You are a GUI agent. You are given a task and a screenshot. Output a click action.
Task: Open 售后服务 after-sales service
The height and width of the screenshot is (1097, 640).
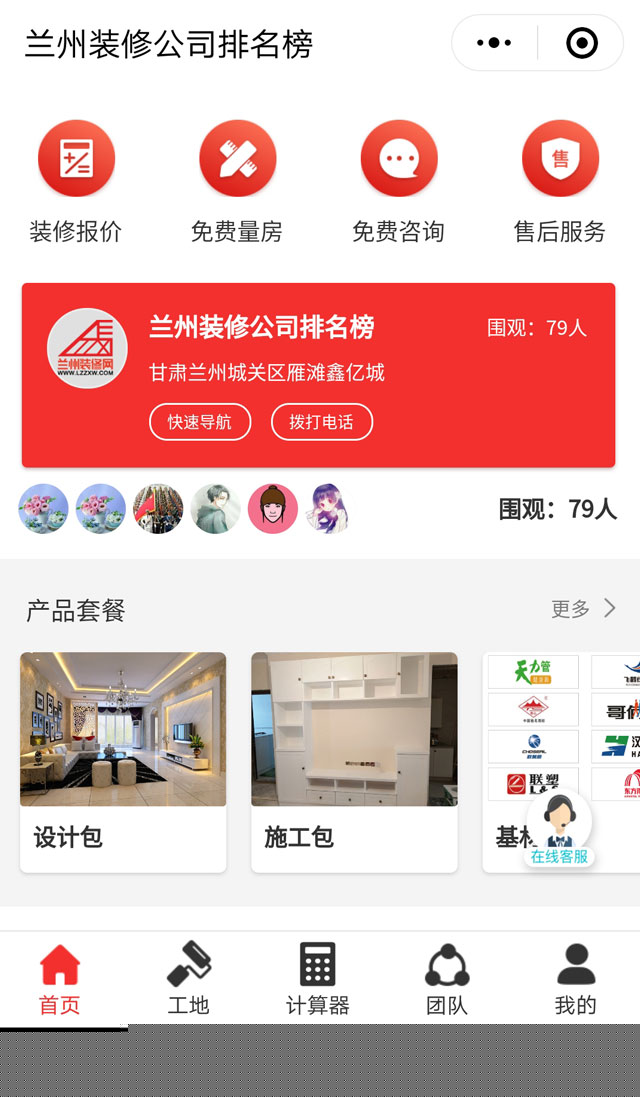(x=560, y=181)
